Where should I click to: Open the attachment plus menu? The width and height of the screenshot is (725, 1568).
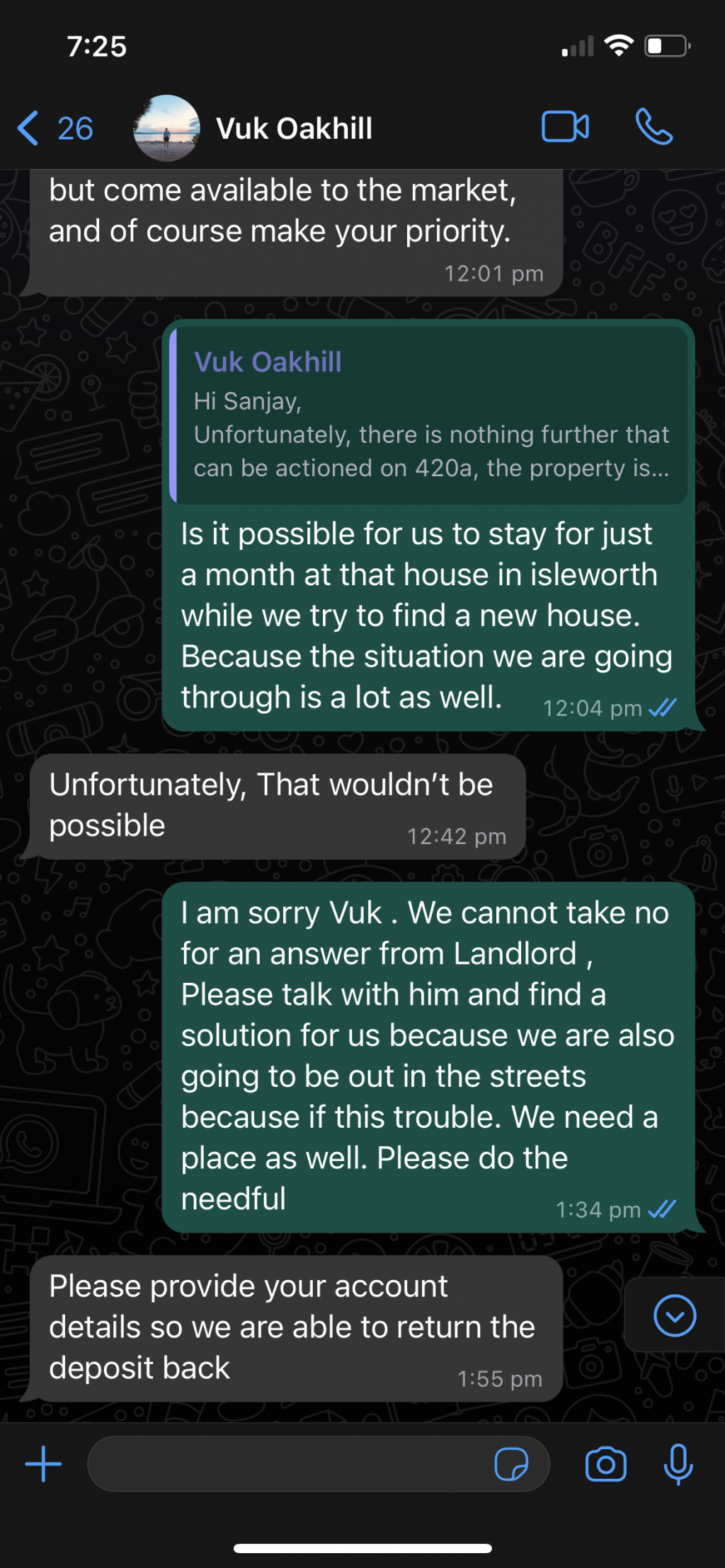pyautogui.click(x=44, y=1464)
